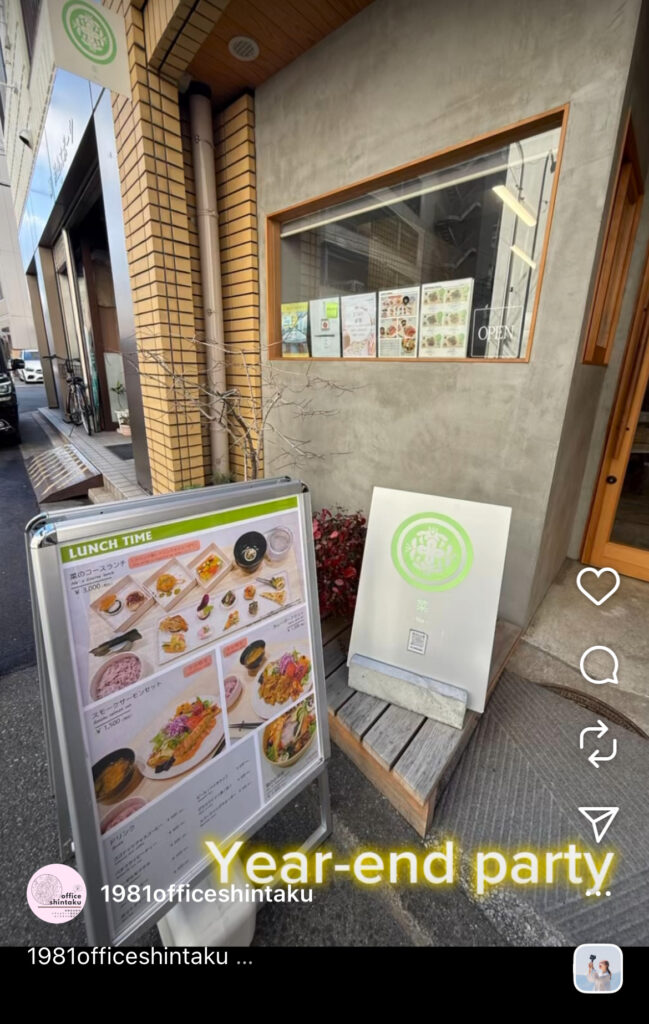This screenshot has width=649, height=1024.
Task: Open the audio thumbnail at bottom right
Action: point(598,968)
